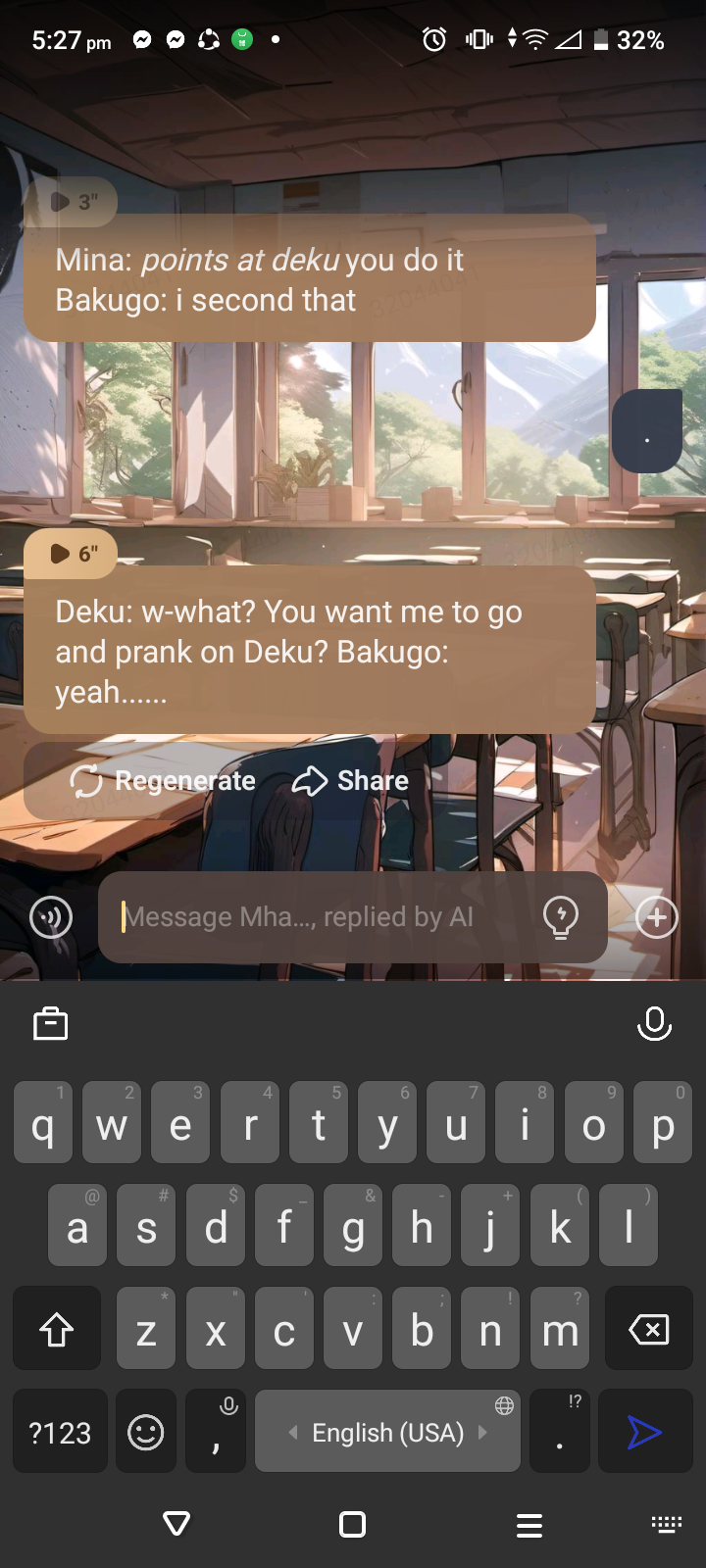Open the keyboard clipboard
The height and width of the screenshot is (1568, 706).
click(x=51, y=1024)
